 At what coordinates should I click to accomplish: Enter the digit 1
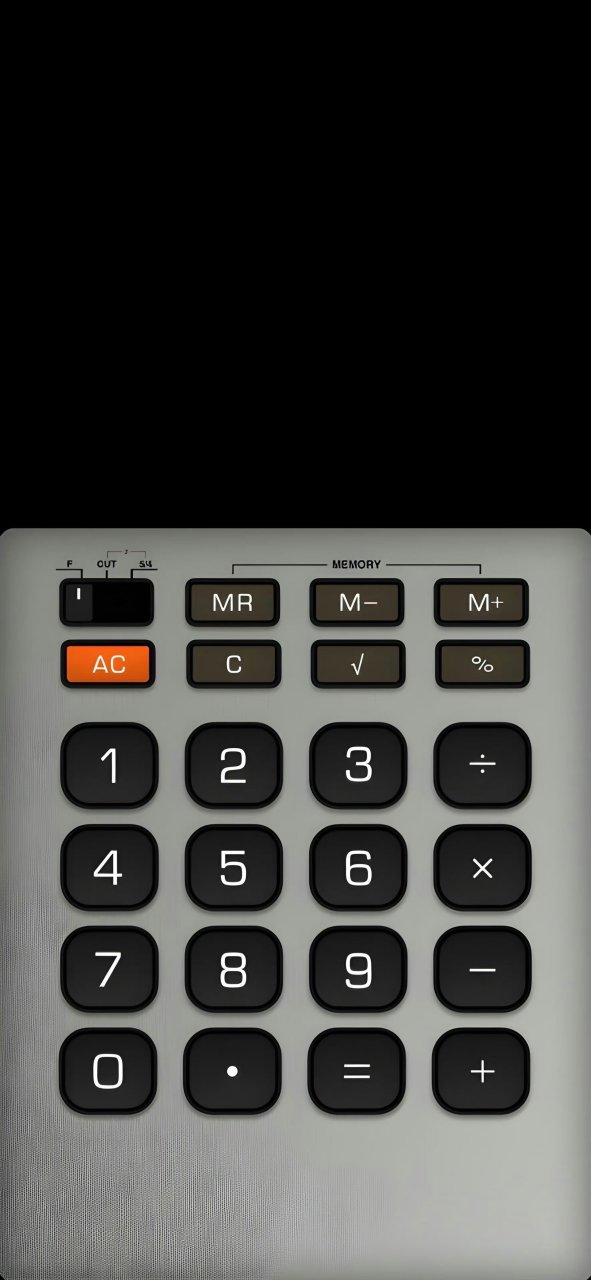click(x=109, y=766)
